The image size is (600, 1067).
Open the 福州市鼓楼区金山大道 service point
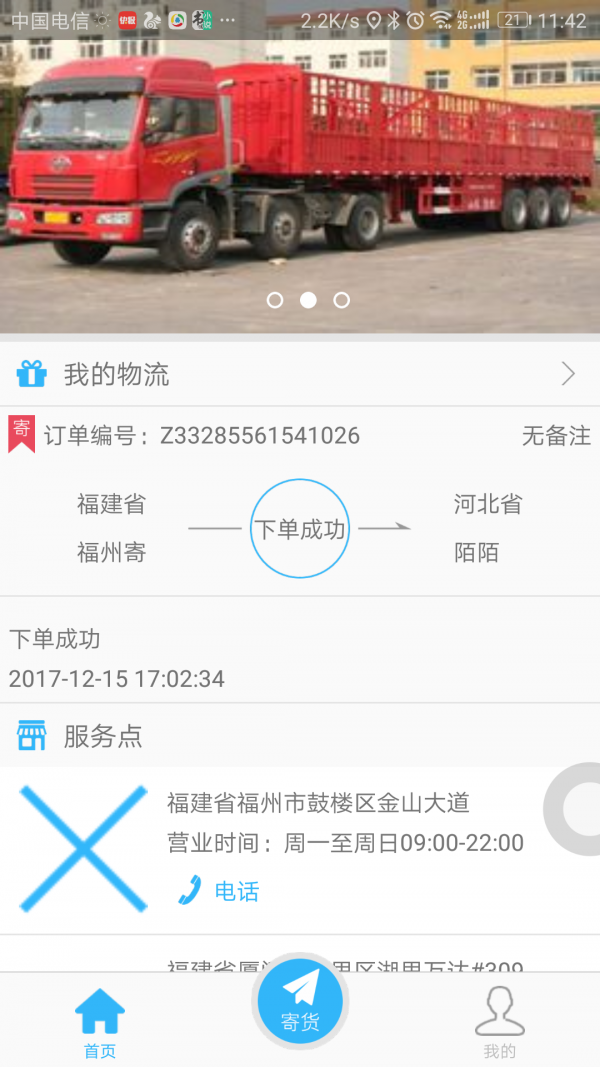pyautogui.click(x=318, y=802)
